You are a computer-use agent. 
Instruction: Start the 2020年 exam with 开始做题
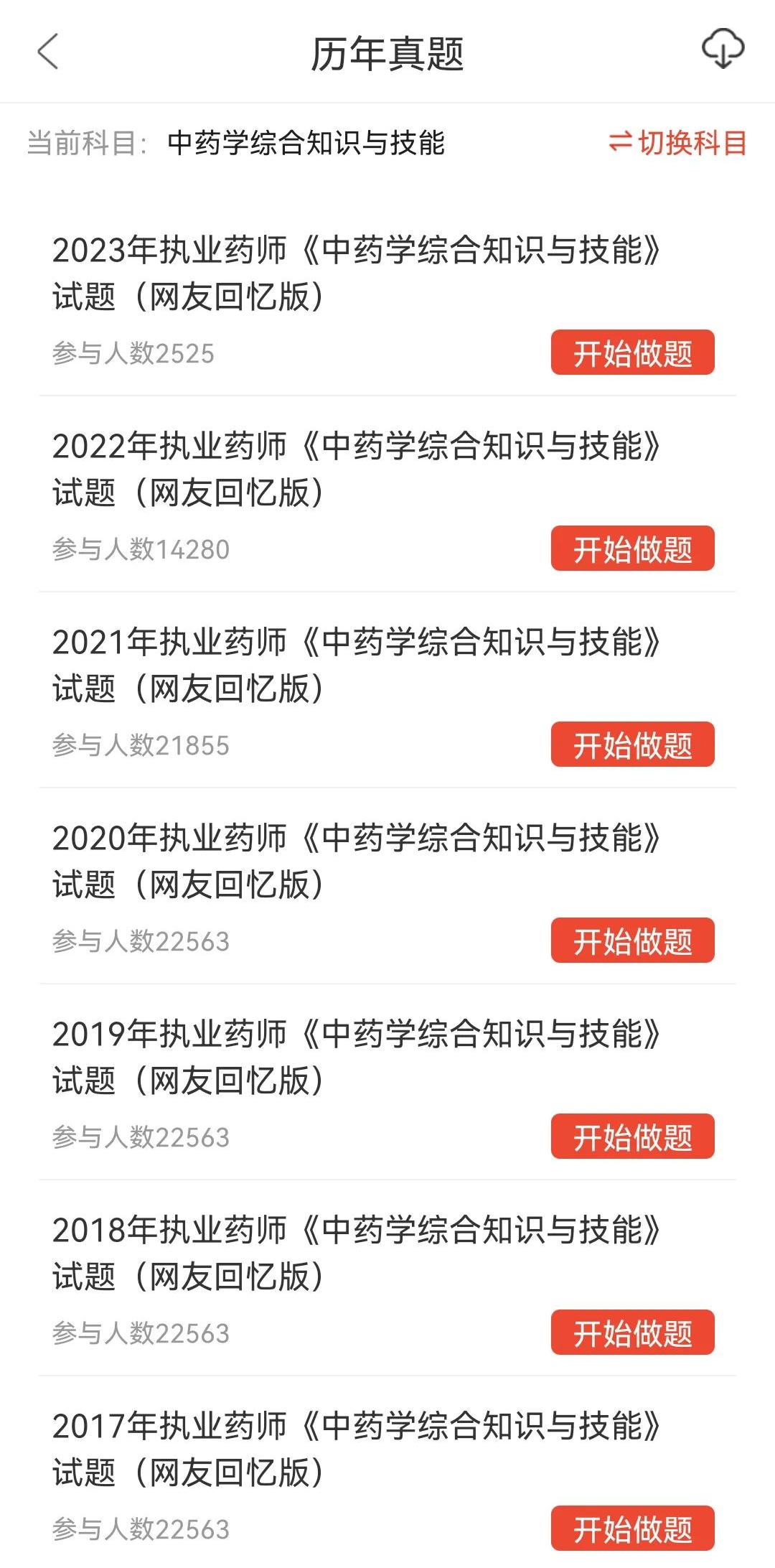(x=632, y=941)
